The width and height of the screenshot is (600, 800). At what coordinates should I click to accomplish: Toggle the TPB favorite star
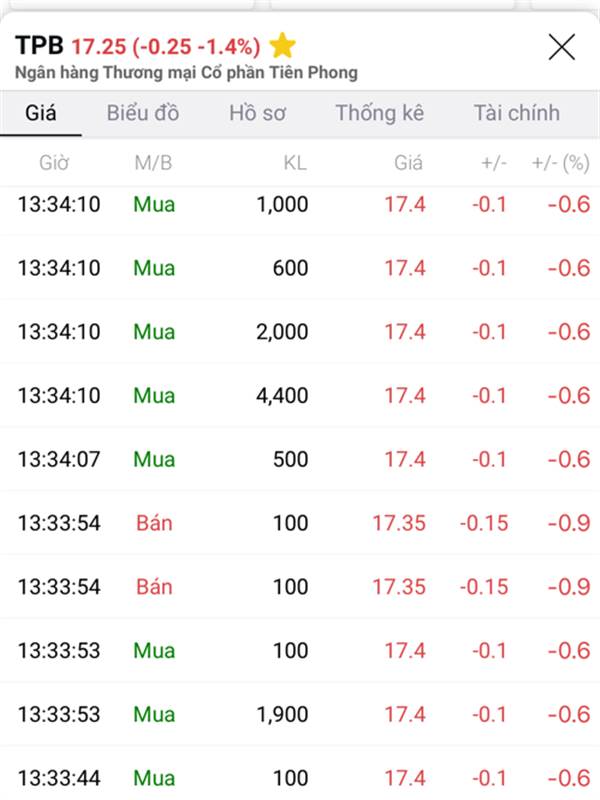pos(283,46)
